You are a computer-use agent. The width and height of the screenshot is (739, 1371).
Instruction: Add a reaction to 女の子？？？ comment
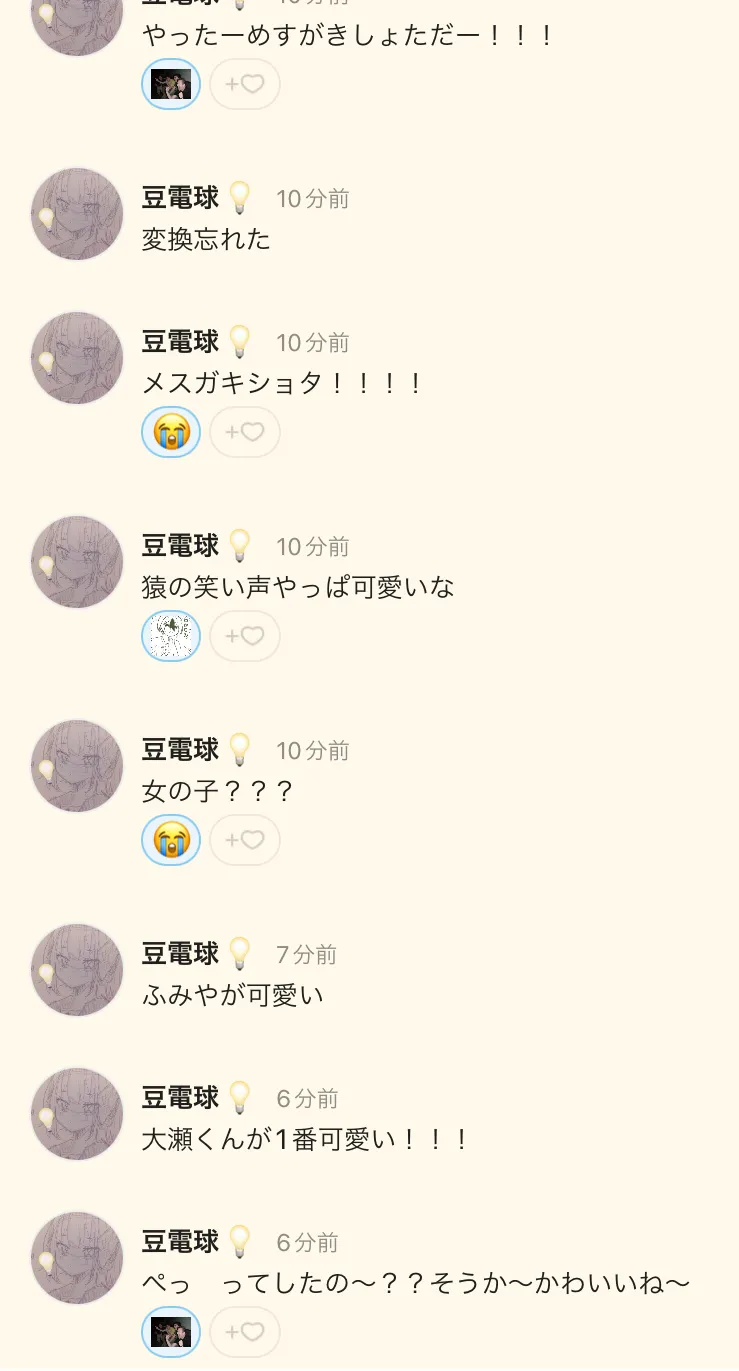coord(245,840)
